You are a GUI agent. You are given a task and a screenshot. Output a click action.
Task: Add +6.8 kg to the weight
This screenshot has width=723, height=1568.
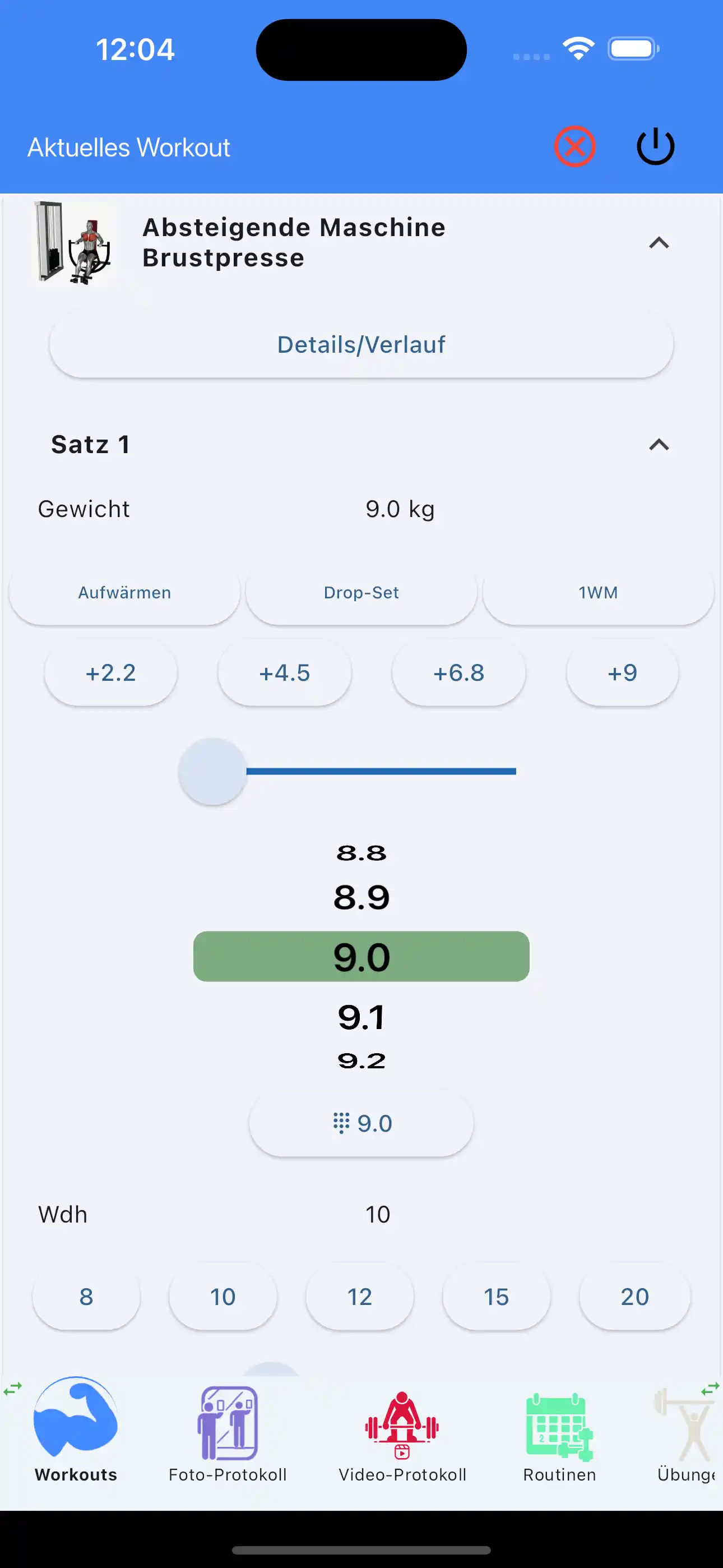click(458, 672)
